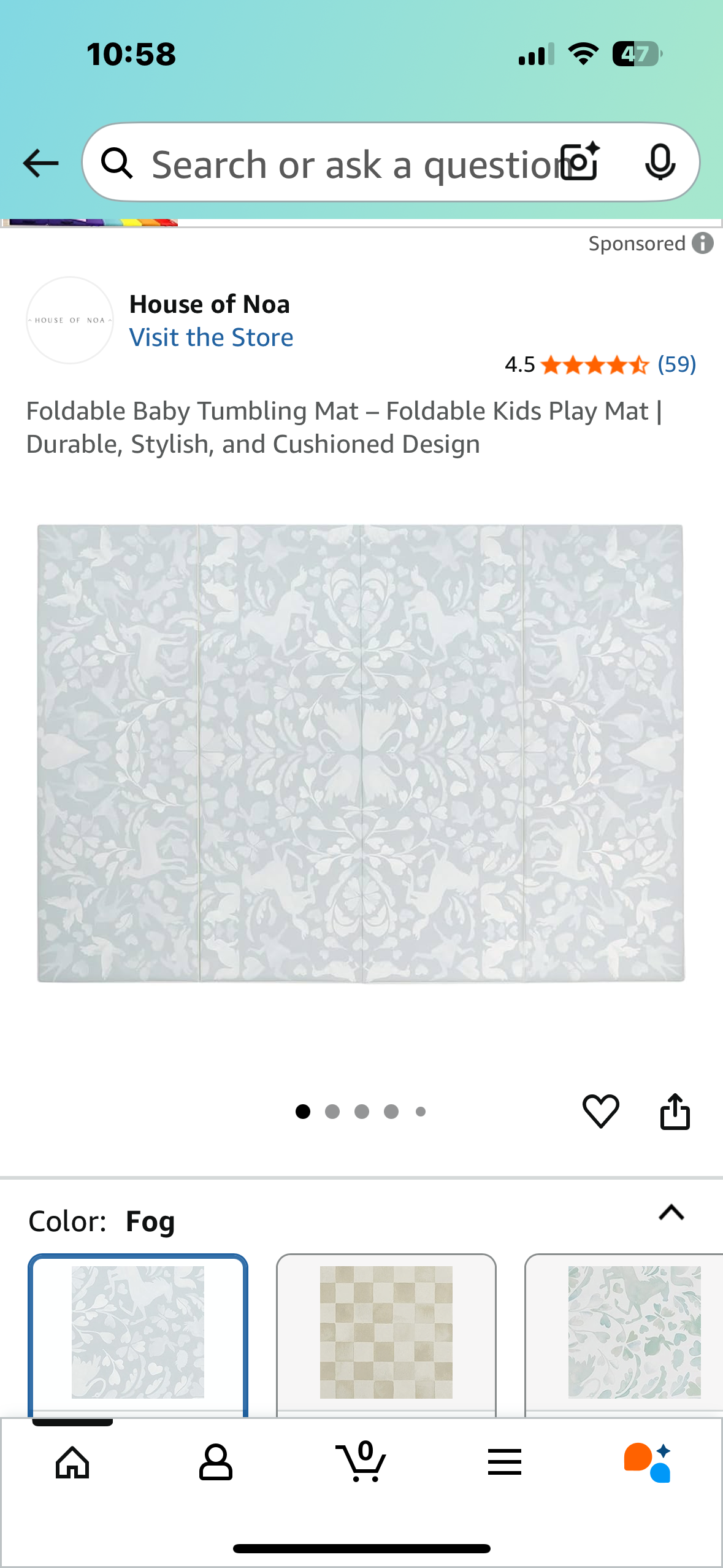Image resolution: width=723 pixels, height=1568 pixels.
Task: Select the Fog color swatch
Action: [x=138, y=1332]
